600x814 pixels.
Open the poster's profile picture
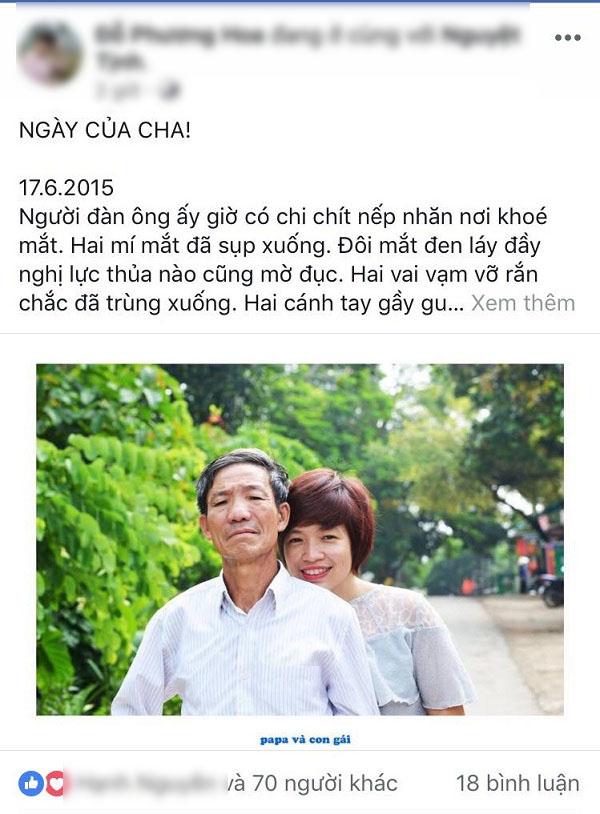point(49,53)
